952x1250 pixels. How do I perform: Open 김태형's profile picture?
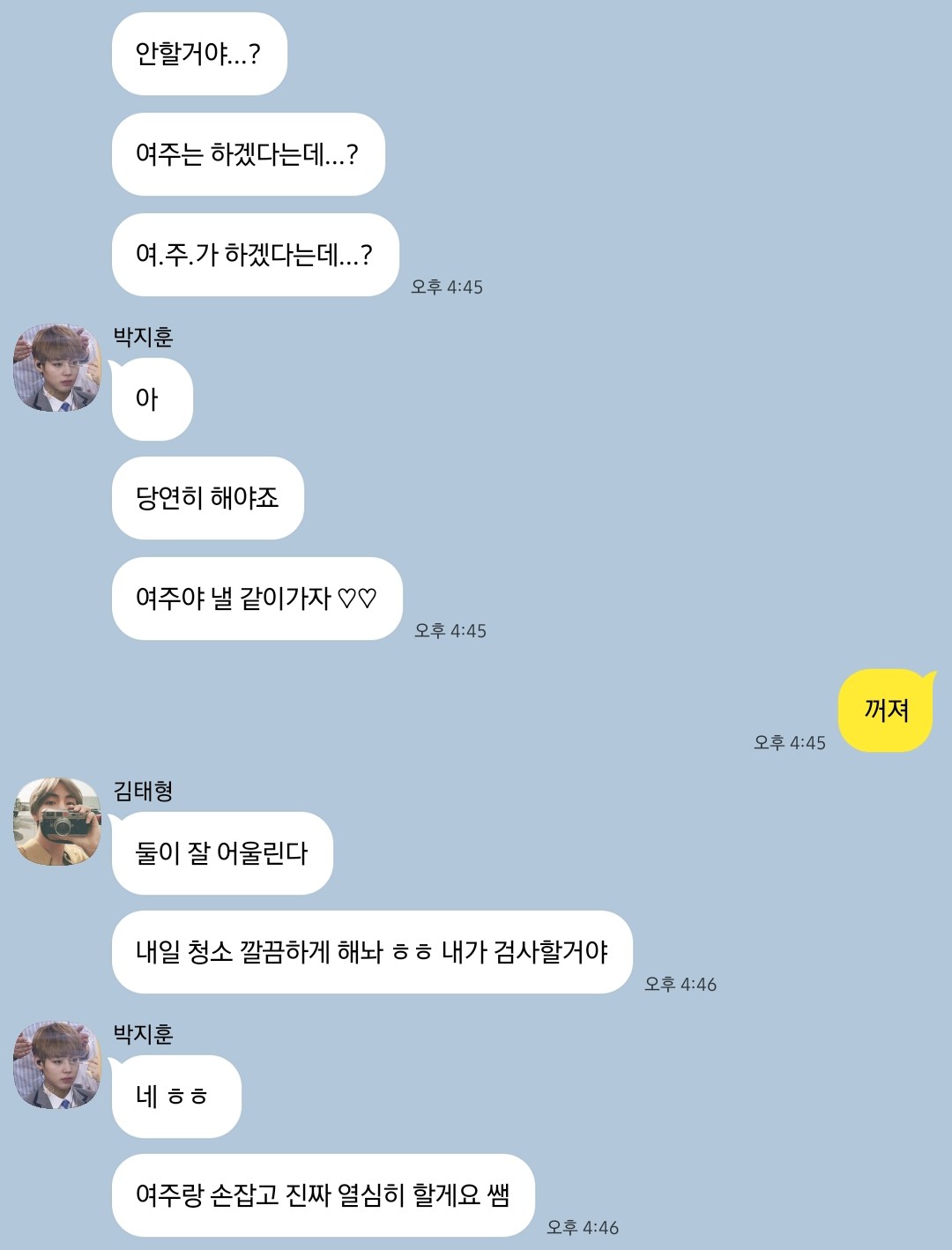pyautogui.click(x=57, y=822)
